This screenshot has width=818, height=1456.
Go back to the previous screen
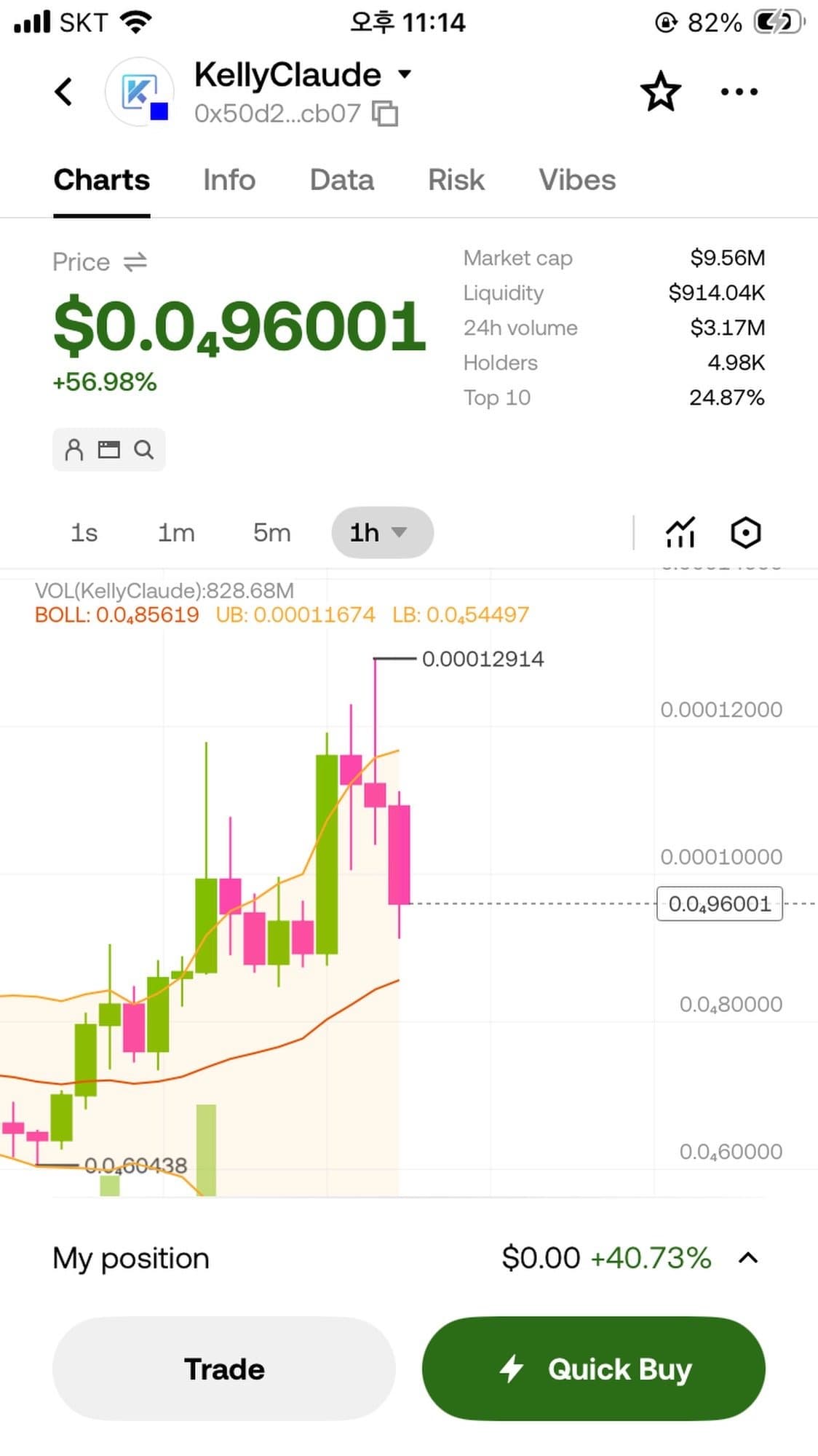click(64, 92)
